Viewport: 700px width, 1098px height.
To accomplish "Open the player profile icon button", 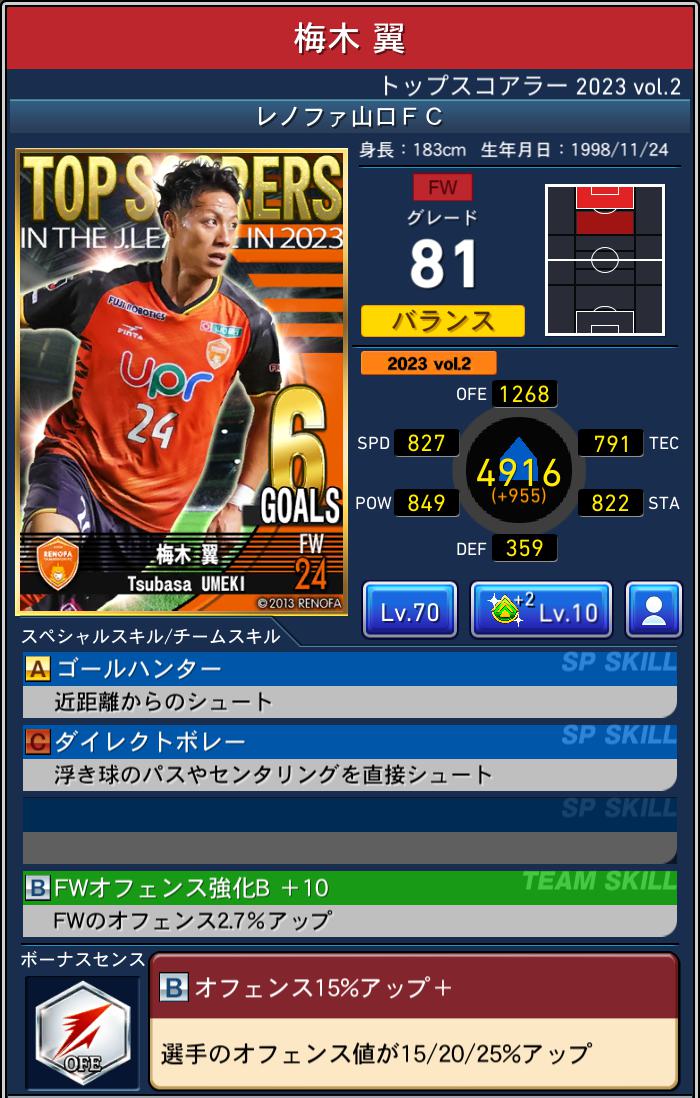I will click(653, 610).
